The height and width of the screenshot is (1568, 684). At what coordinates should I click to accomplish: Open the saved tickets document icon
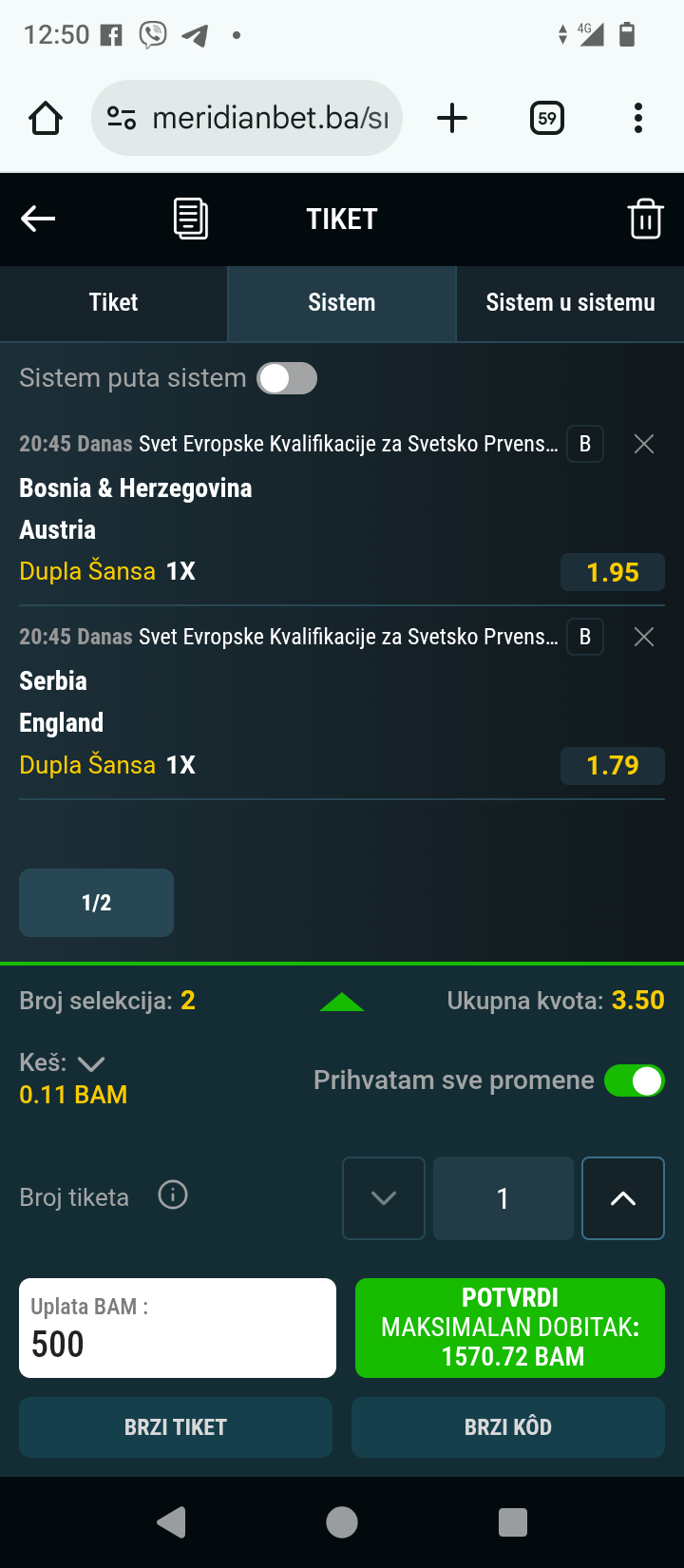pyautogui.click(x=191, y=219)
